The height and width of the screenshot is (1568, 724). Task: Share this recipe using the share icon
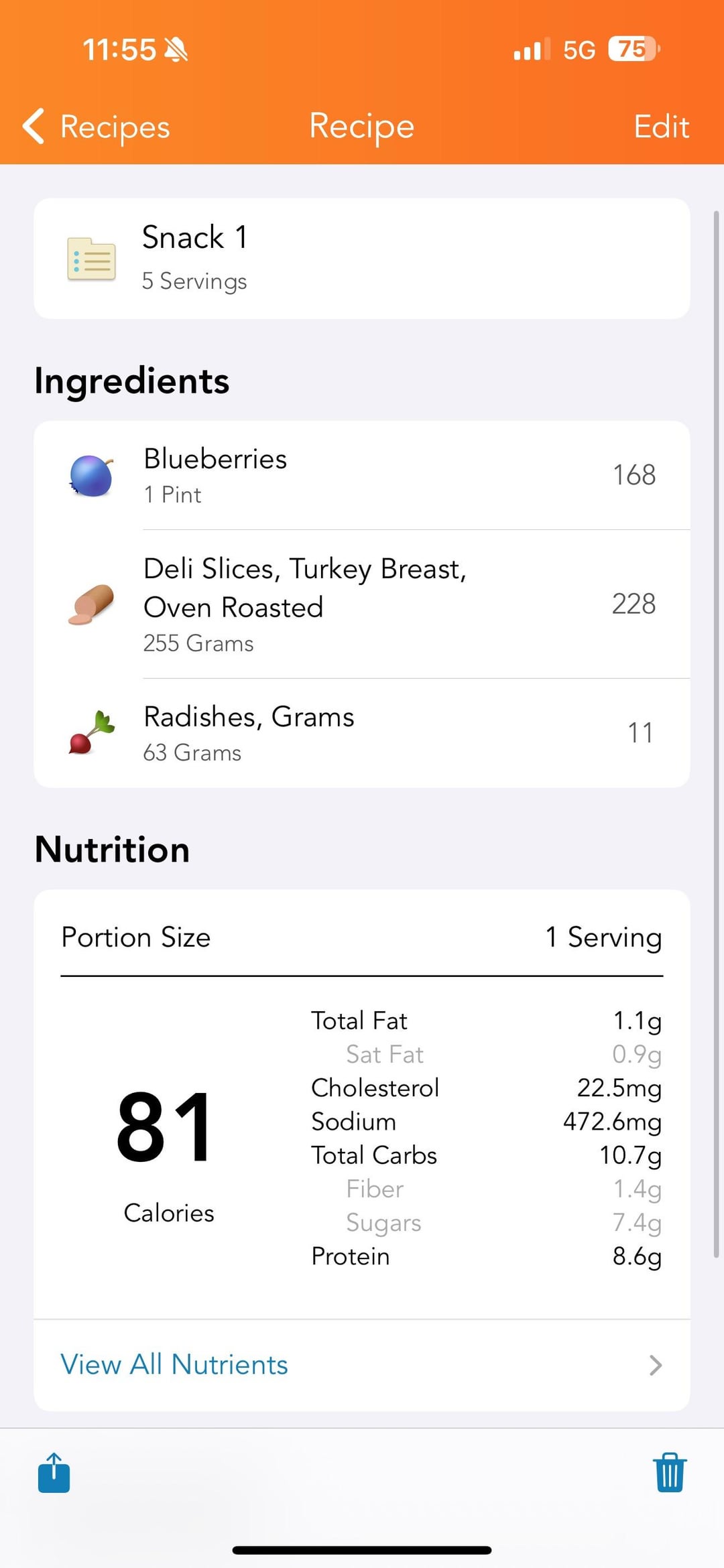[54, 1472]
